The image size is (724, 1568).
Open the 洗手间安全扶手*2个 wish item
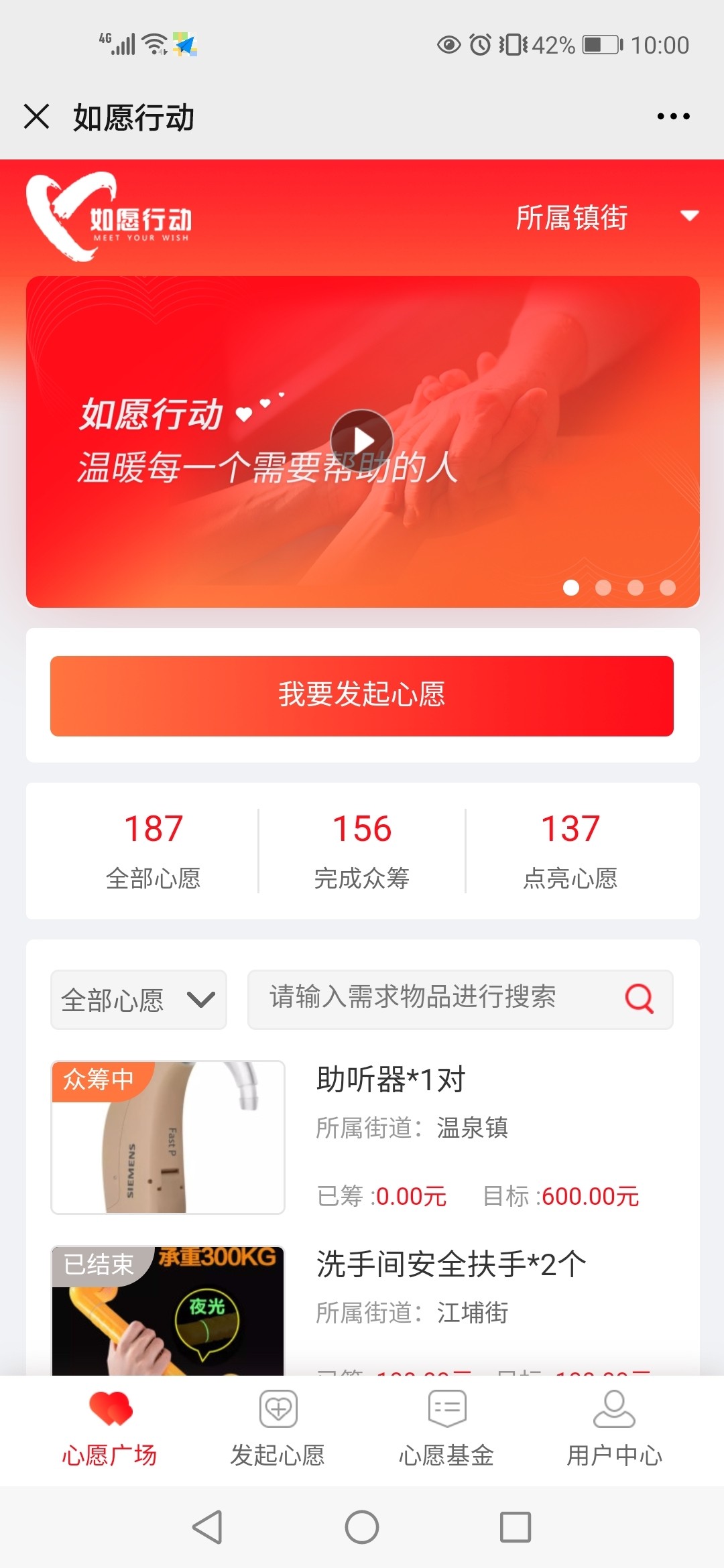click(x=450, y=1264)
